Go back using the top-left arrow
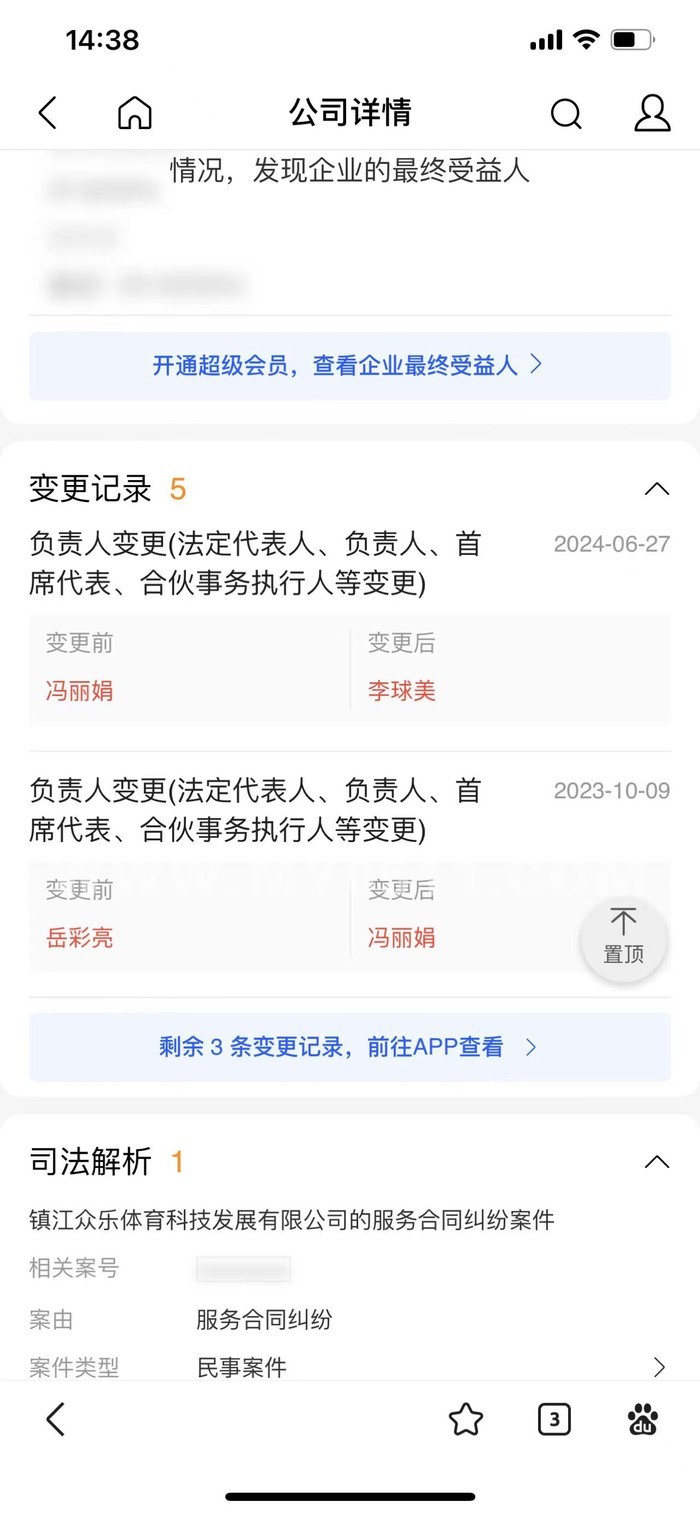The height and width of the screenshot is (1514, 700). (x=47, y=113)
